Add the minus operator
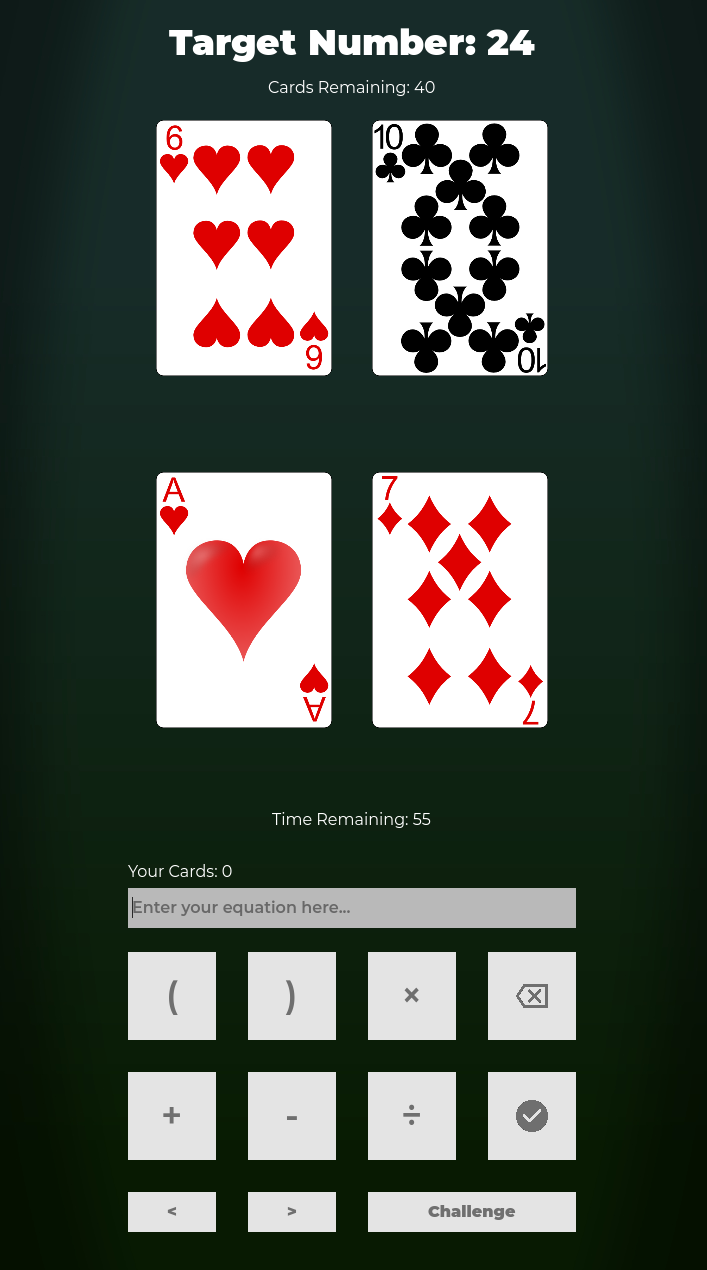The image size is (707, 1270). [292, 1116]
